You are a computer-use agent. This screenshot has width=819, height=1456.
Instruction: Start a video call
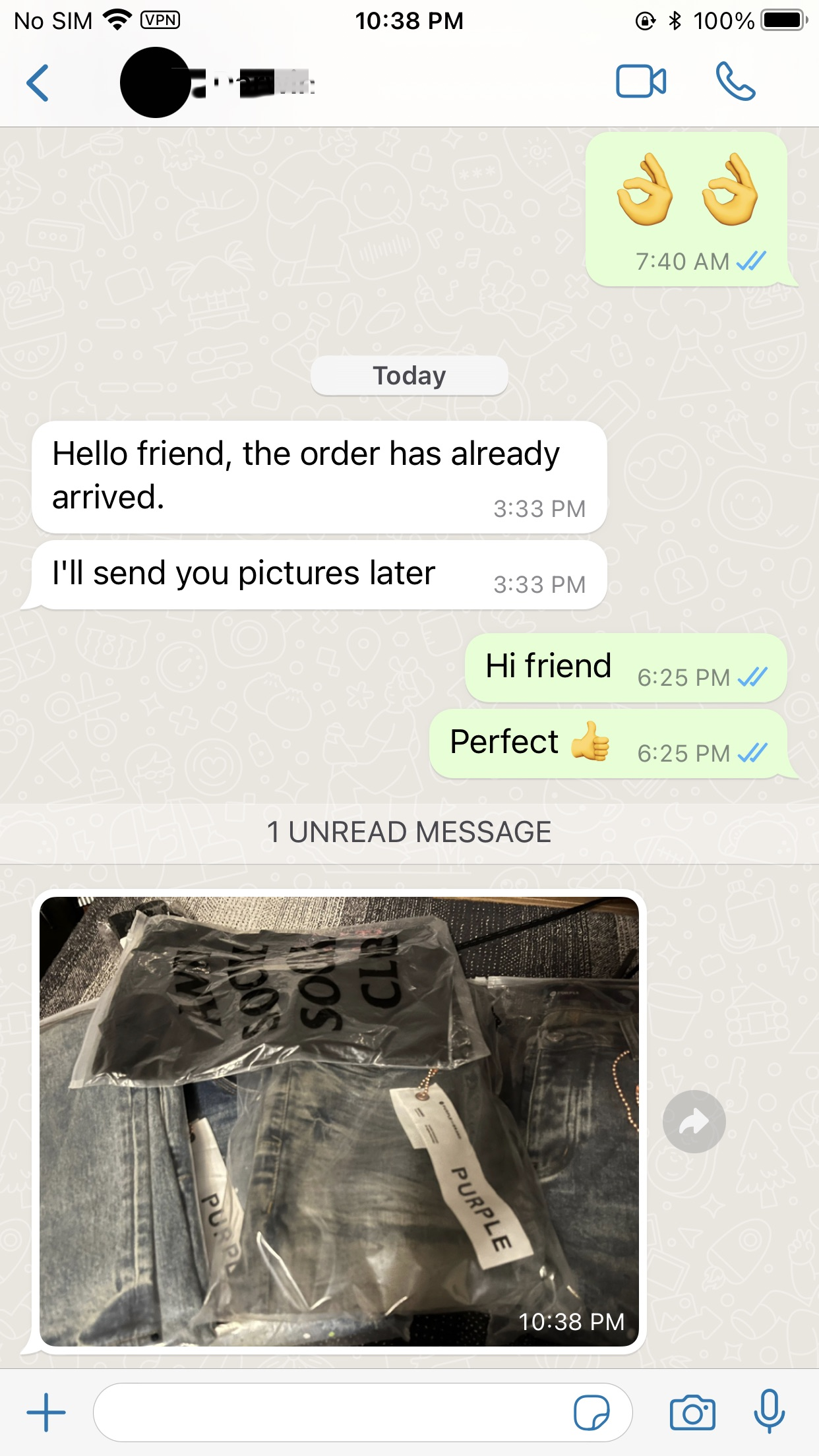(640, 82)
